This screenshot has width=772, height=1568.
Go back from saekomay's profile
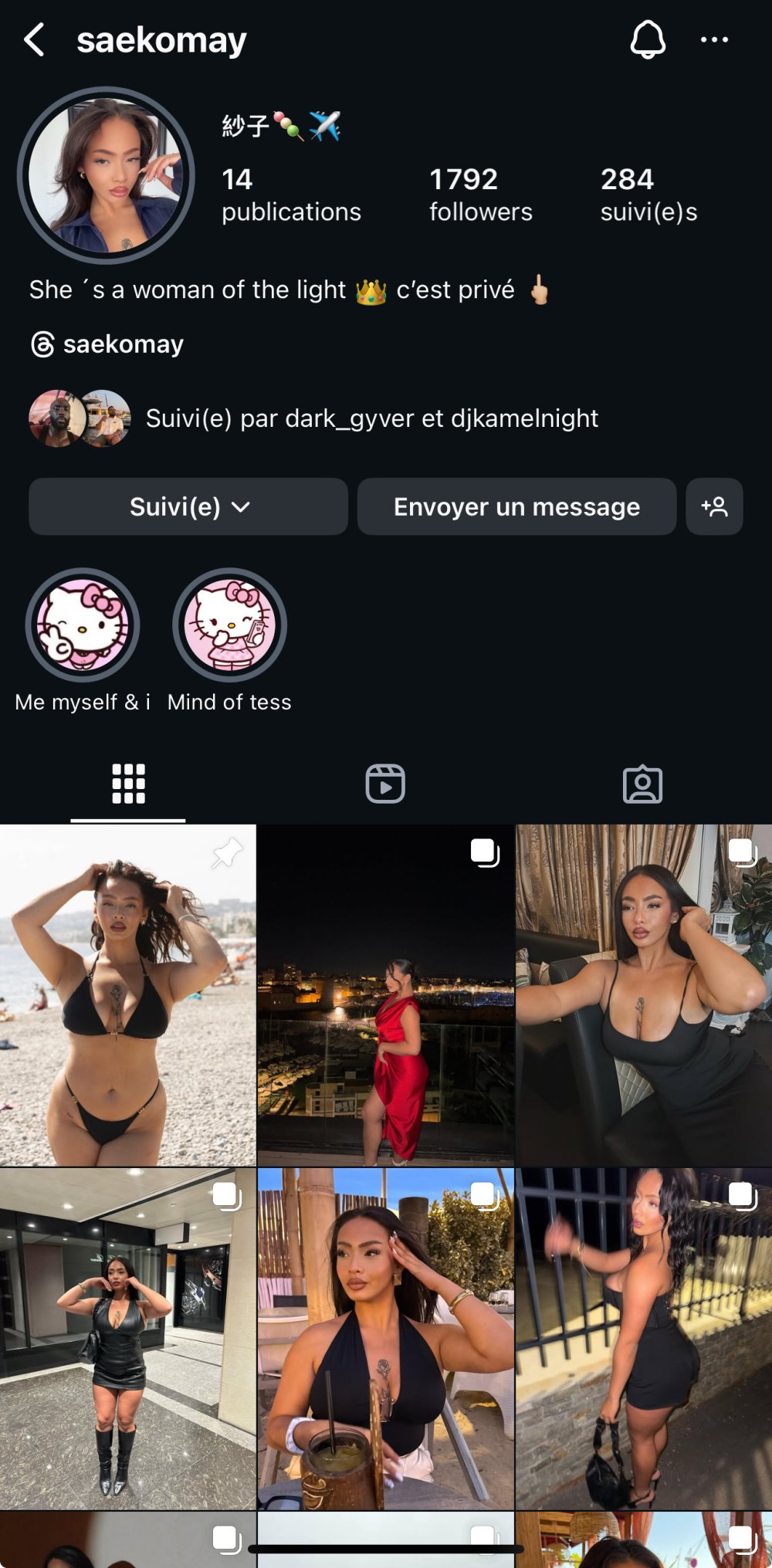click(x=34, y=39)
